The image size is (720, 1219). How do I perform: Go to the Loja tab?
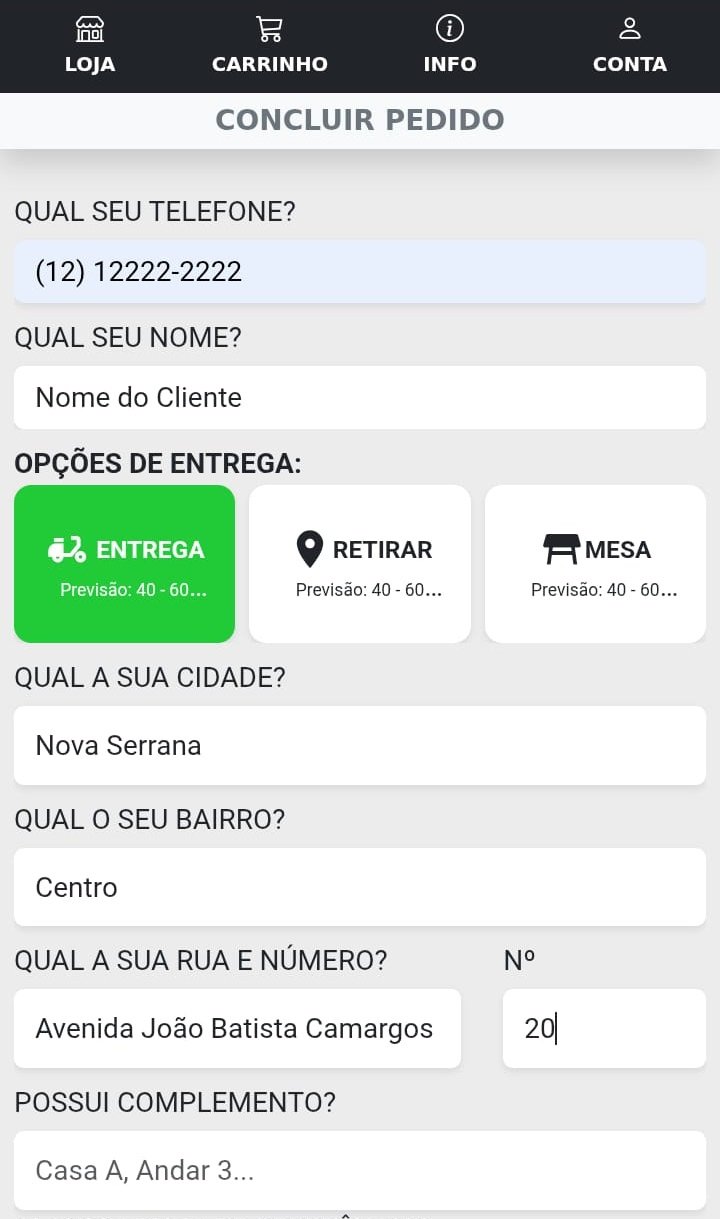(90, 46)
